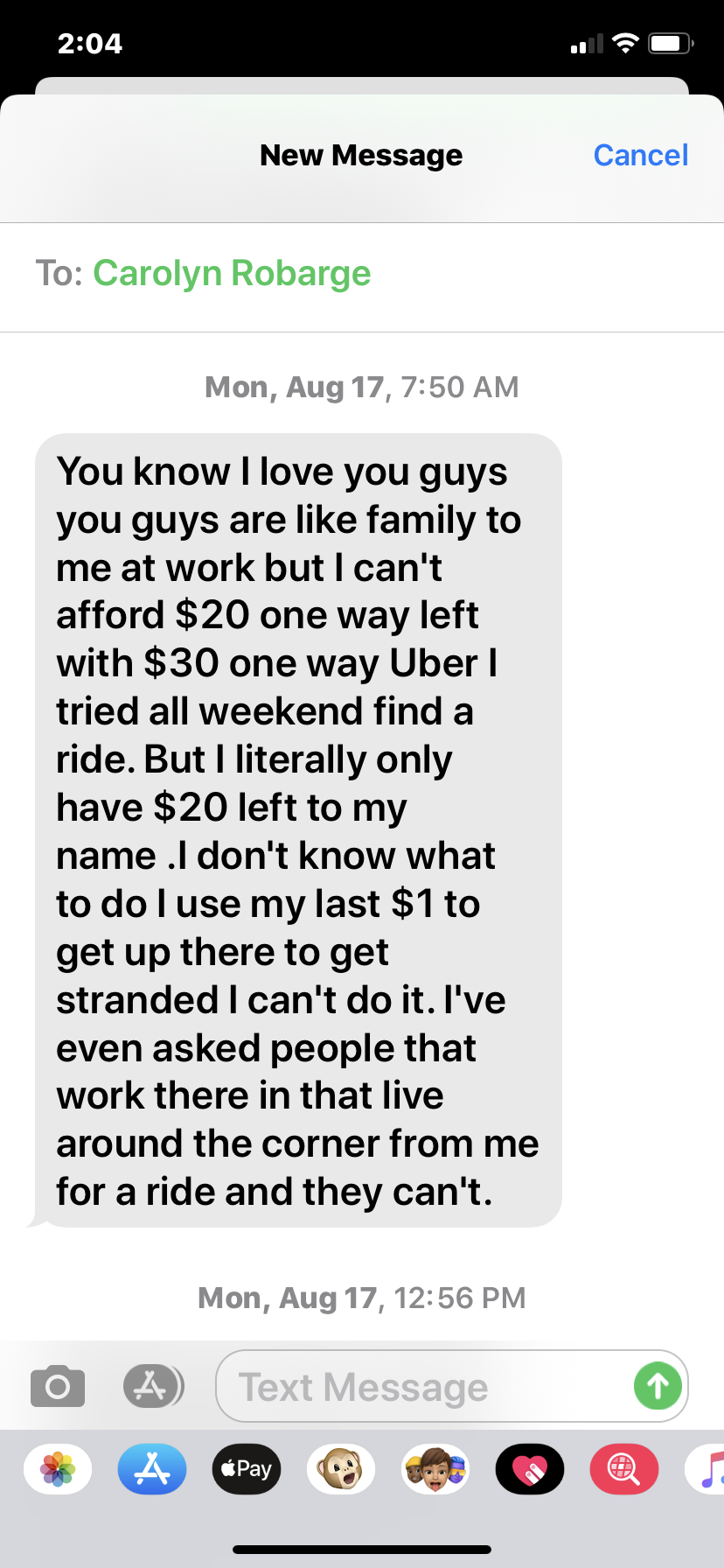Open Digital Touch heart app
The height and width of the screenshot is (1568, 724).
[530, 1469]
